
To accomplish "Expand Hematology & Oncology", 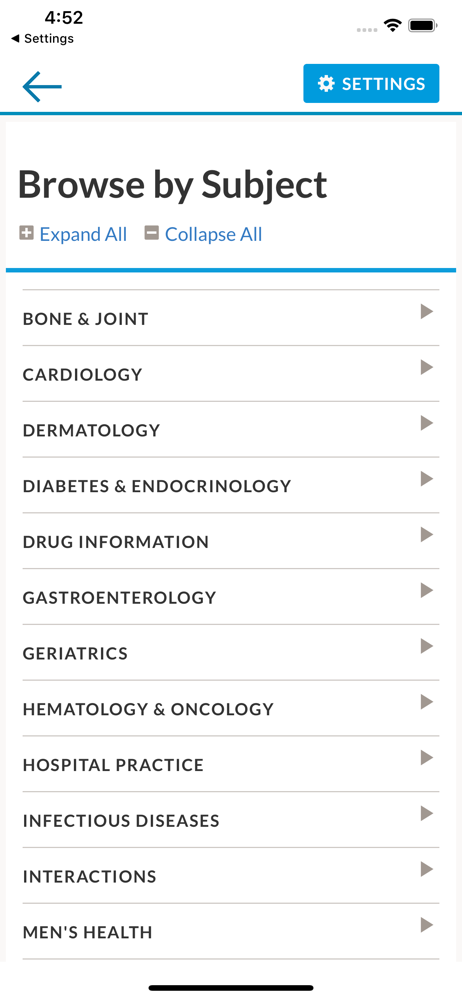I will (231, 709).
